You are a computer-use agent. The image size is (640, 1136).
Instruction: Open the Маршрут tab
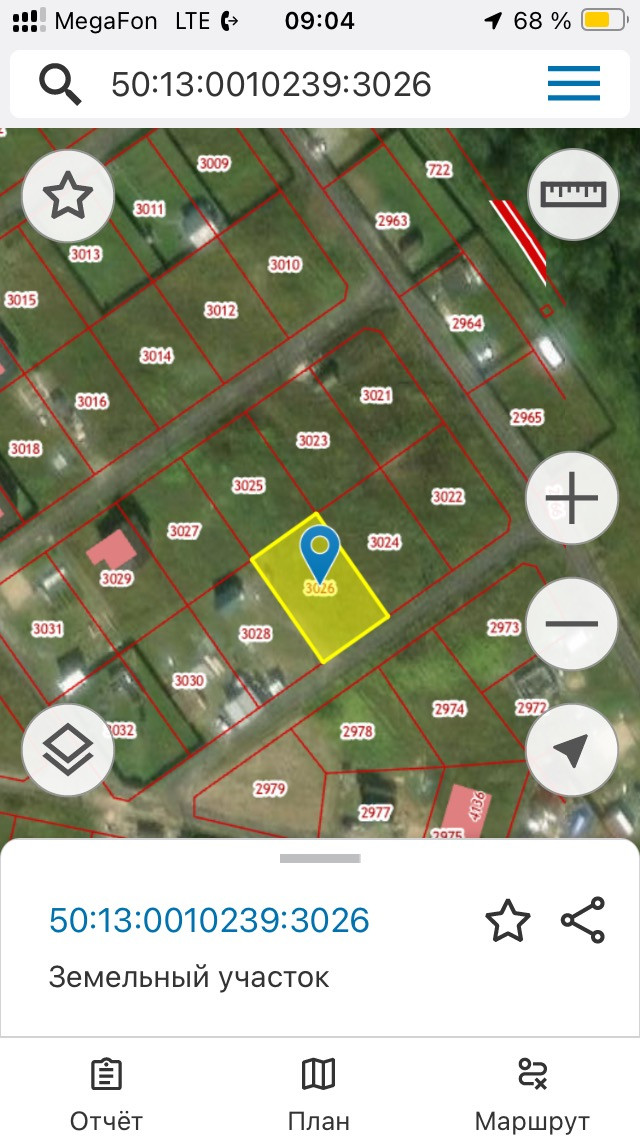click(532, 1094)
